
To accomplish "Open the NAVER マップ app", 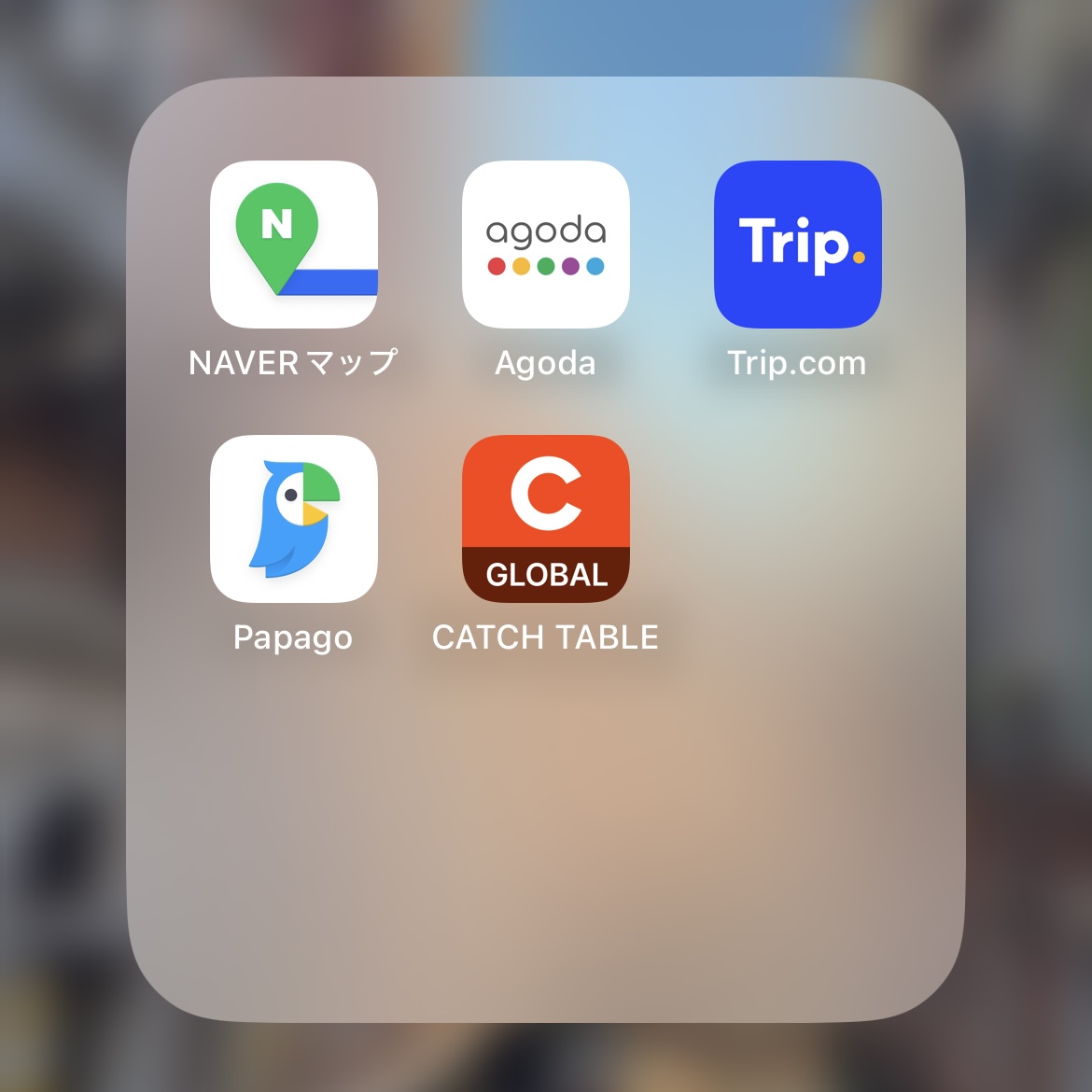I will click(x=293, y=245).
